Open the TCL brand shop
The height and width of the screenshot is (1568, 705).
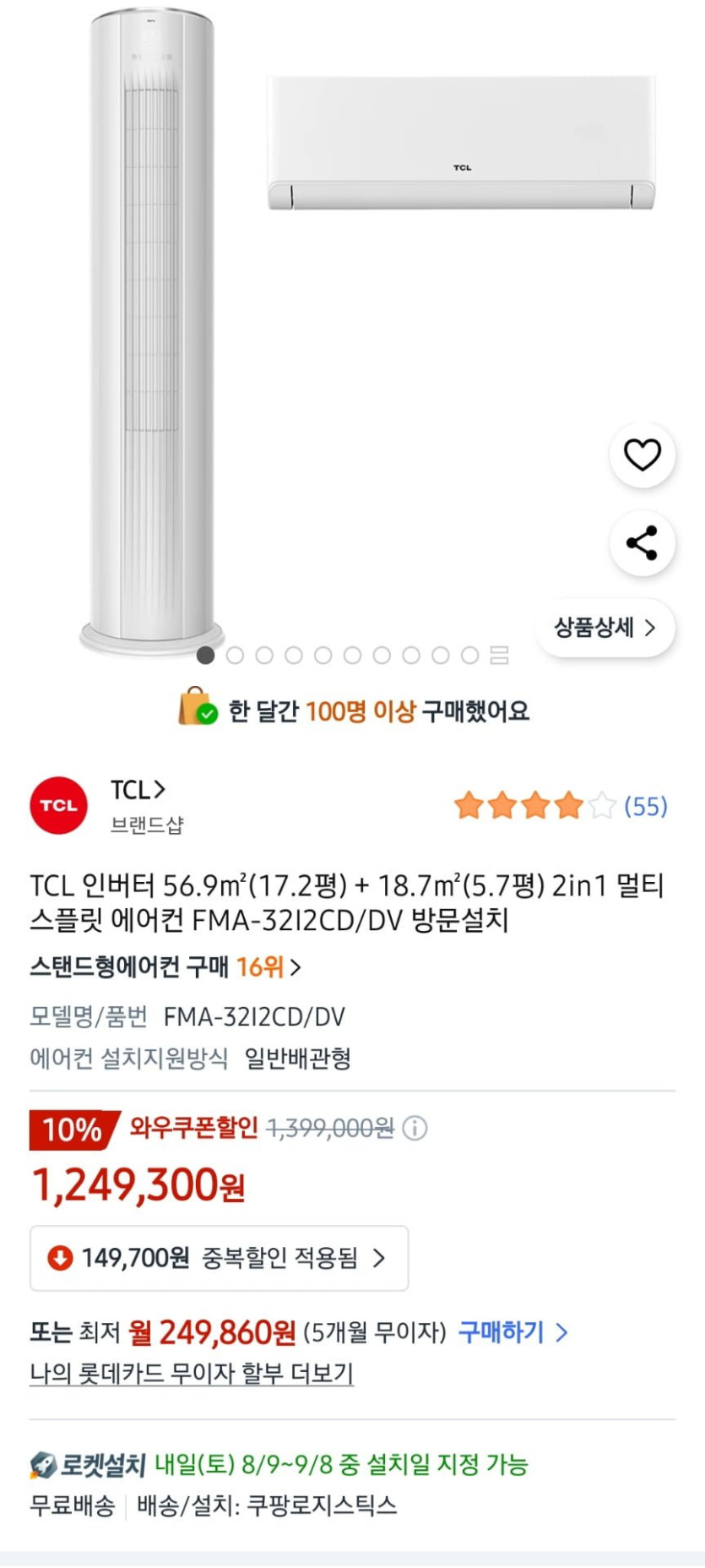(x=138, y=791)
